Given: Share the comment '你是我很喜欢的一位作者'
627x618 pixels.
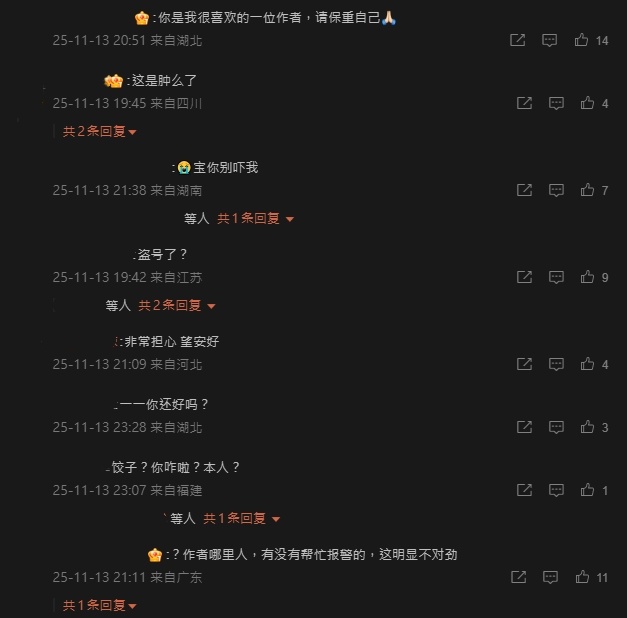Looking at the screenshot, I should click(x=517, y=41).
